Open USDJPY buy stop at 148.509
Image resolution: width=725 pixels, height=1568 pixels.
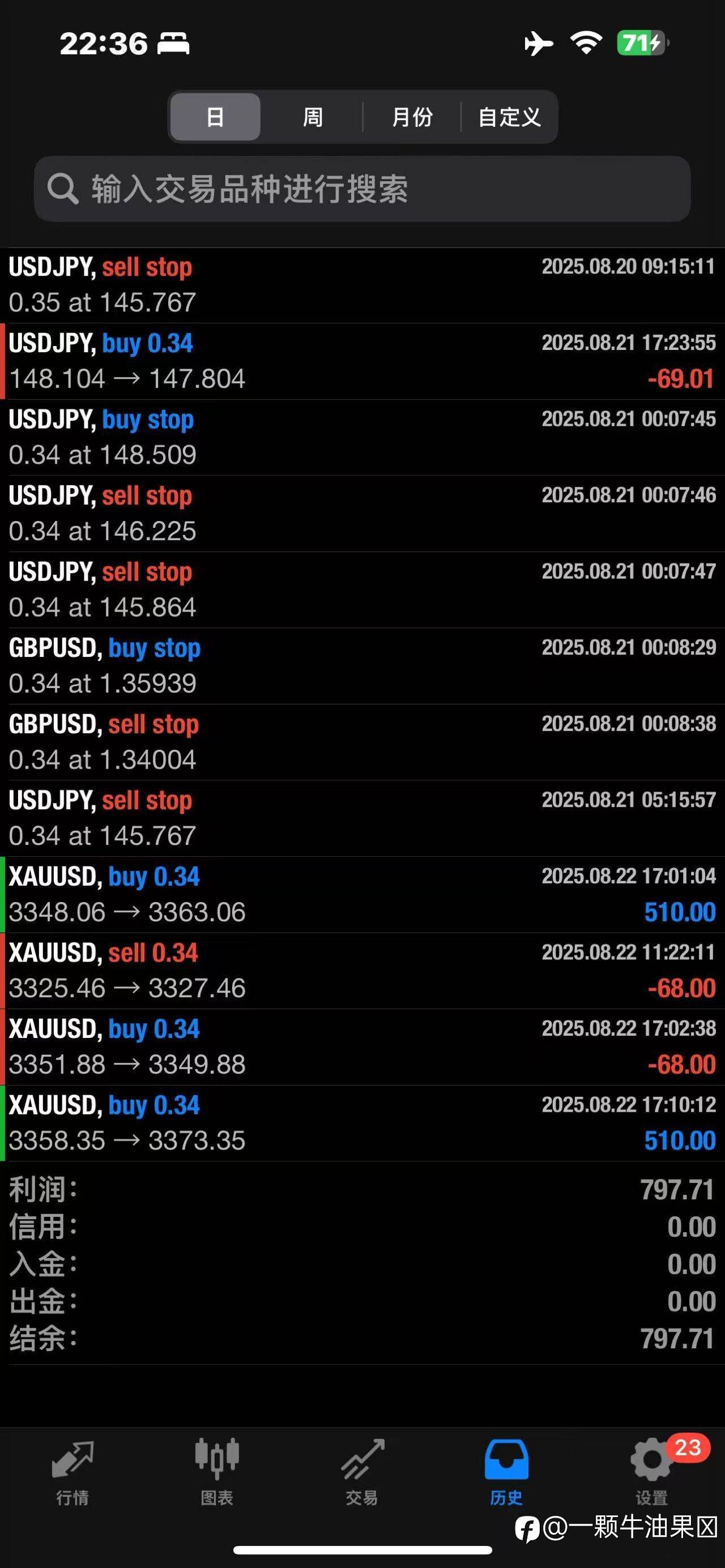point(362,437)
